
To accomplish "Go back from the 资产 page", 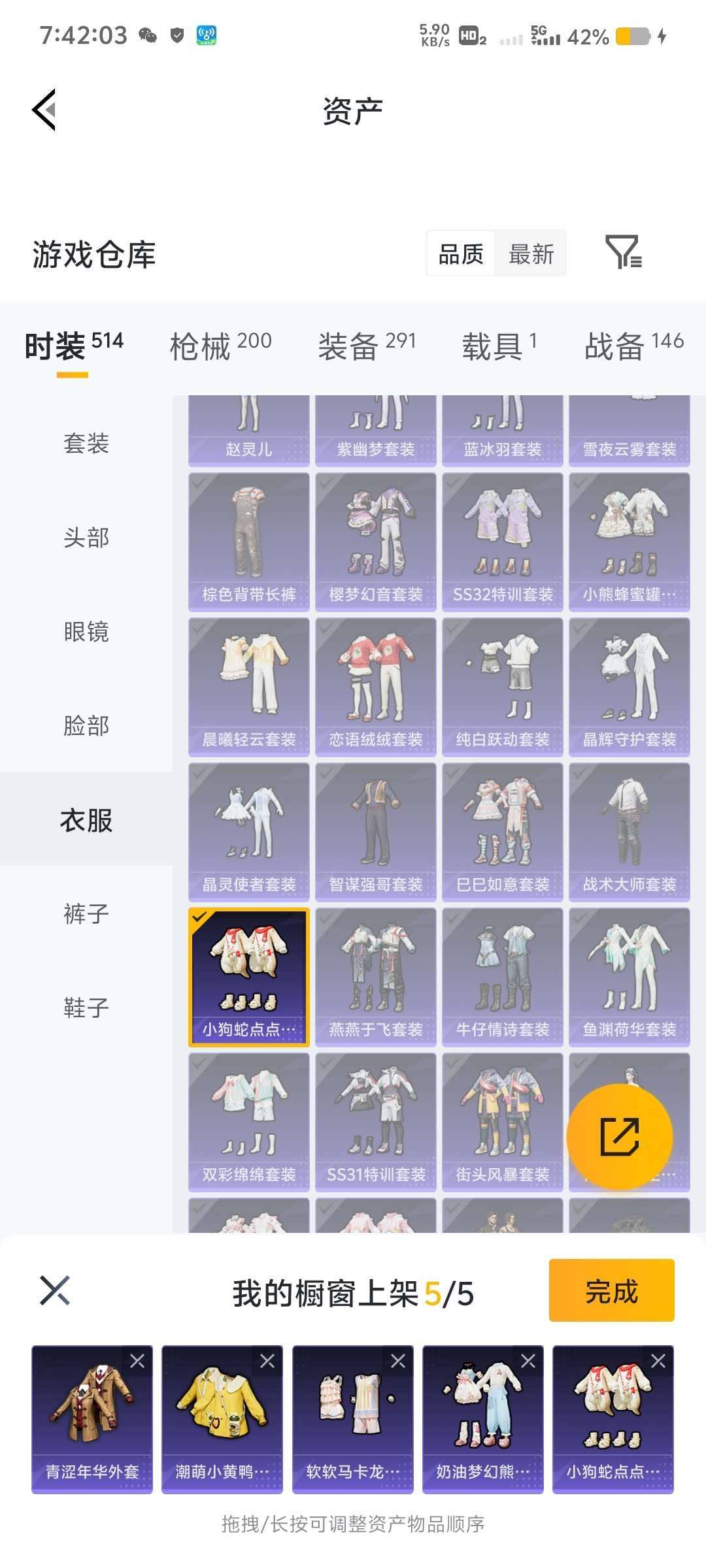I will [44, 110].
